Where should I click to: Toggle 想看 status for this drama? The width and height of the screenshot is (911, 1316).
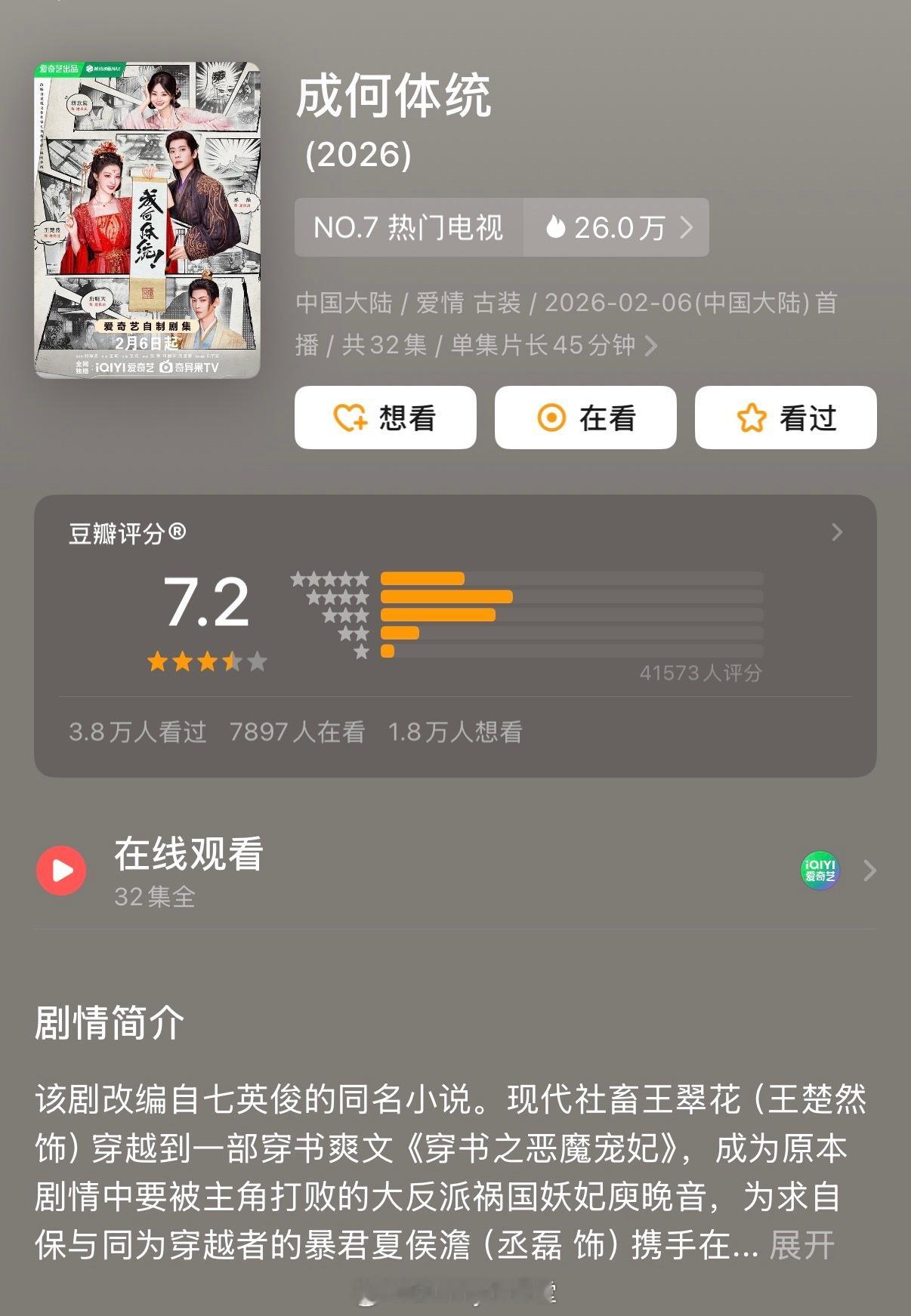point(384,418)
